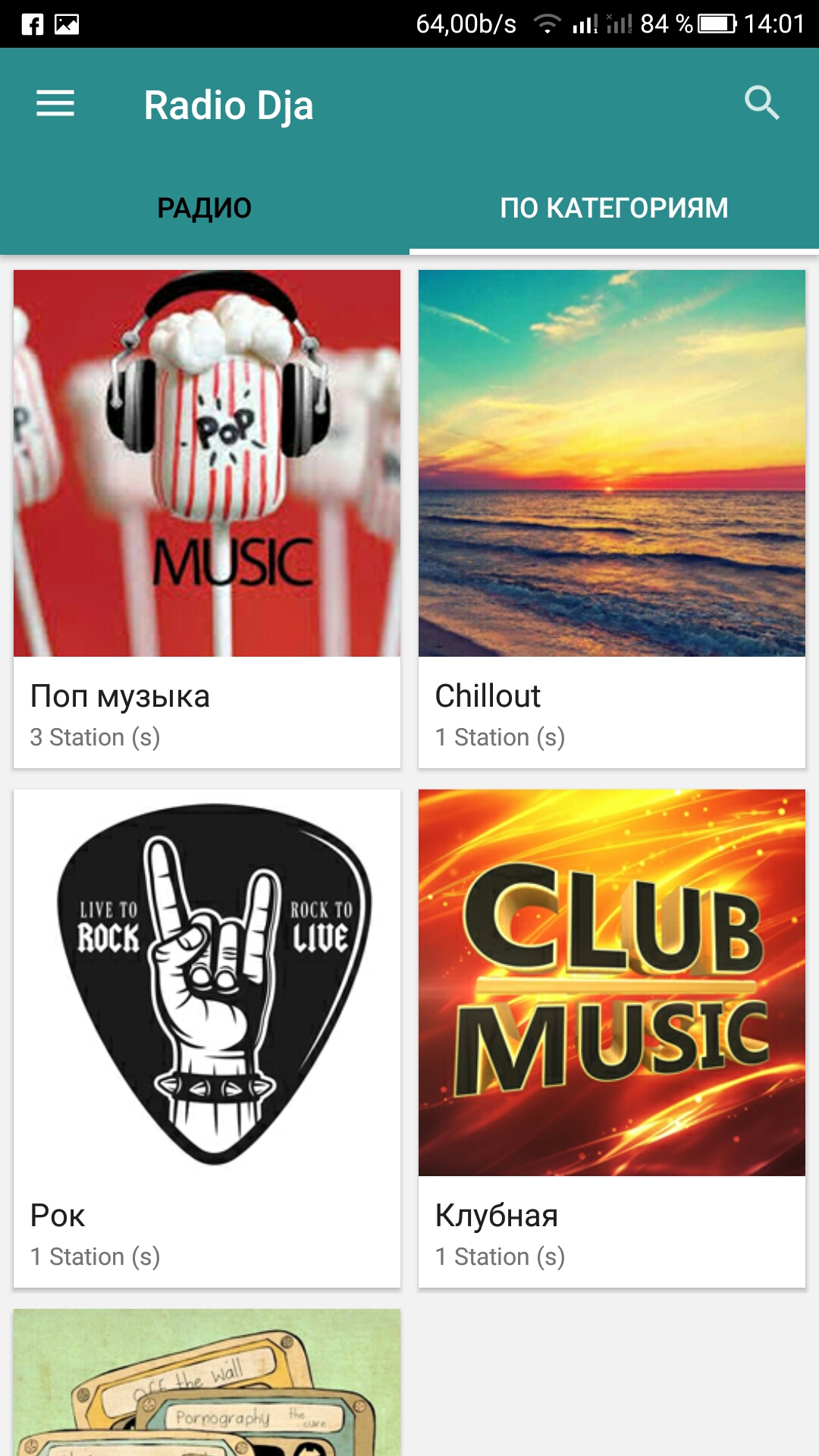Open the hamburger navigation drawer
Viewport: 819px width, 1456px height.
tap(55, 104)
